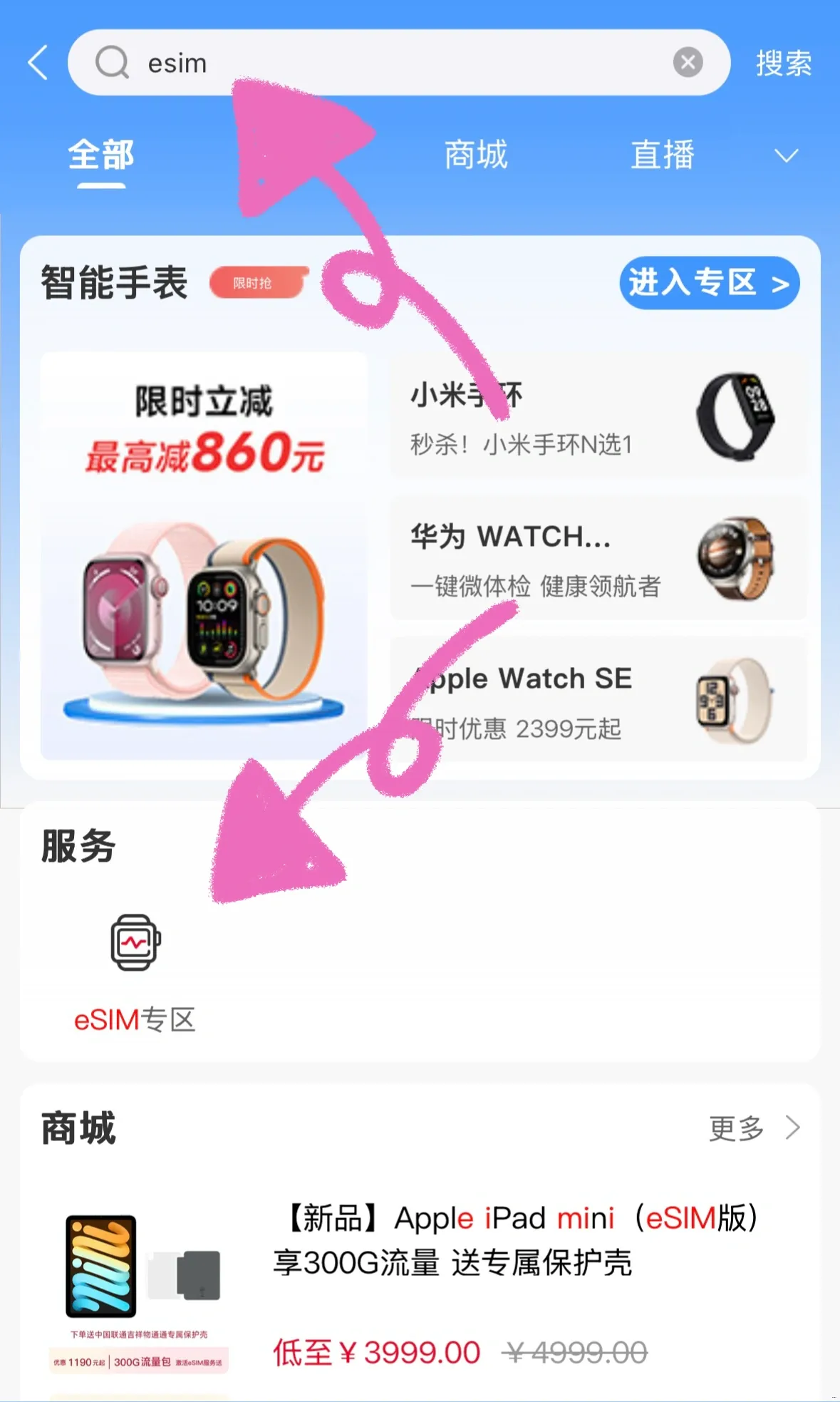Open the 小米手环 deal
The image size is (840, 1402).
coord(598,417)
